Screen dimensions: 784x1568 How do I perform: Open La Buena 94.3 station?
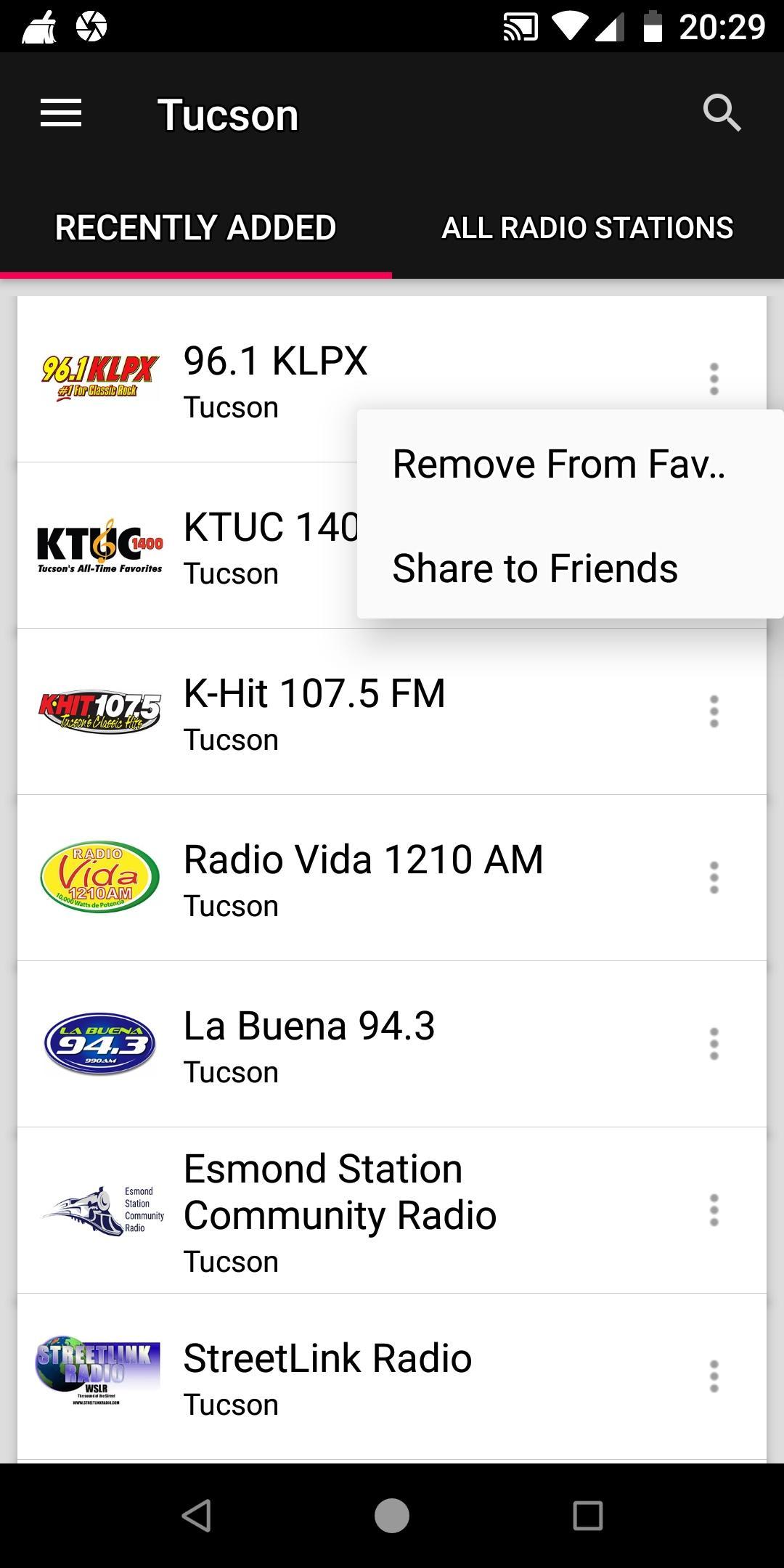[x=392, y=1044]
